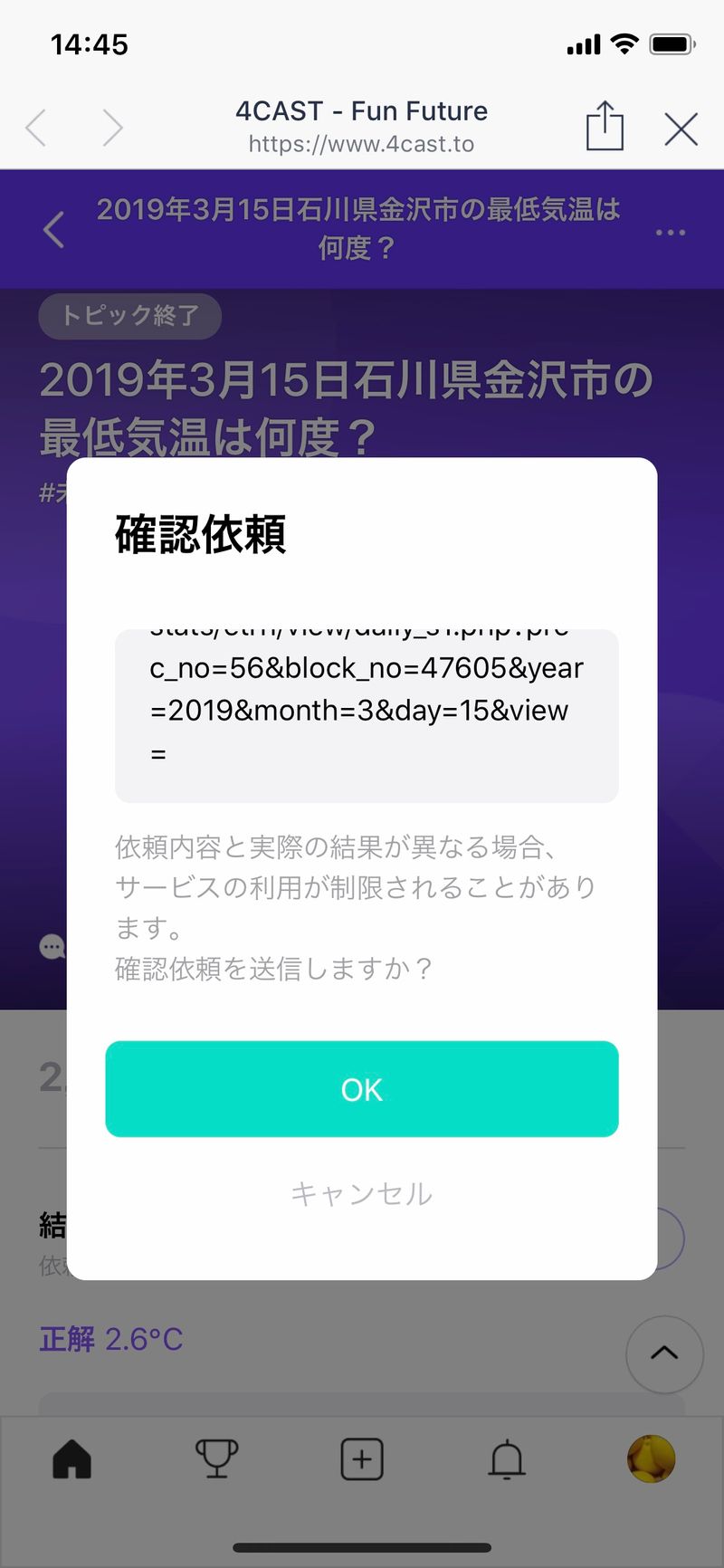
Task: Go forward in browser history
Action: (112, 128)
